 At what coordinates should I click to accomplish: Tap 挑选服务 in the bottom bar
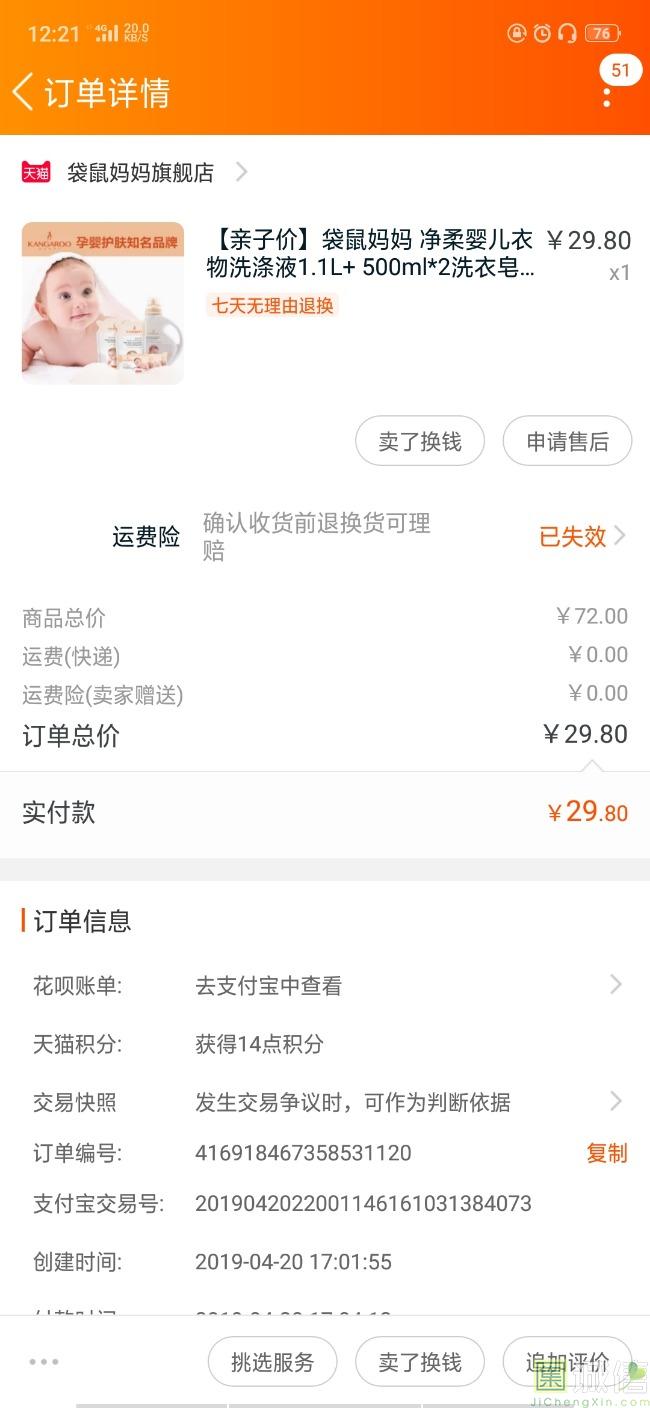272,1362
